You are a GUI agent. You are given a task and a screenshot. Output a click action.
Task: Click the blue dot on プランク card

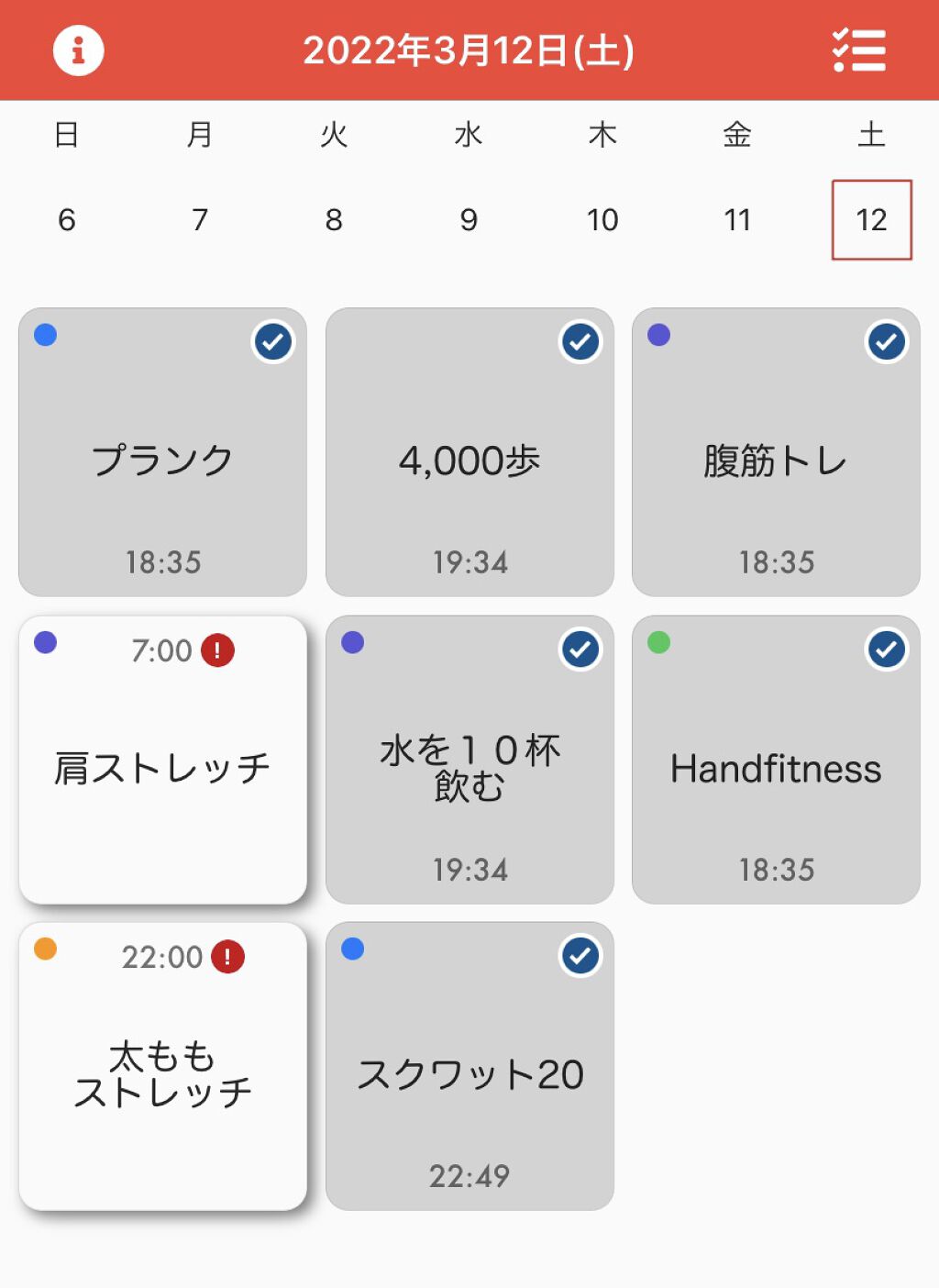click(43, 337)
